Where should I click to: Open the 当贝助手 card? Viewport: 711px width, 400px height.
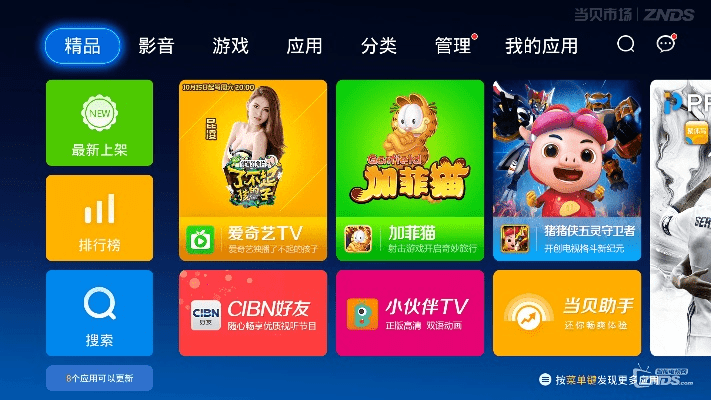(567, 313)
